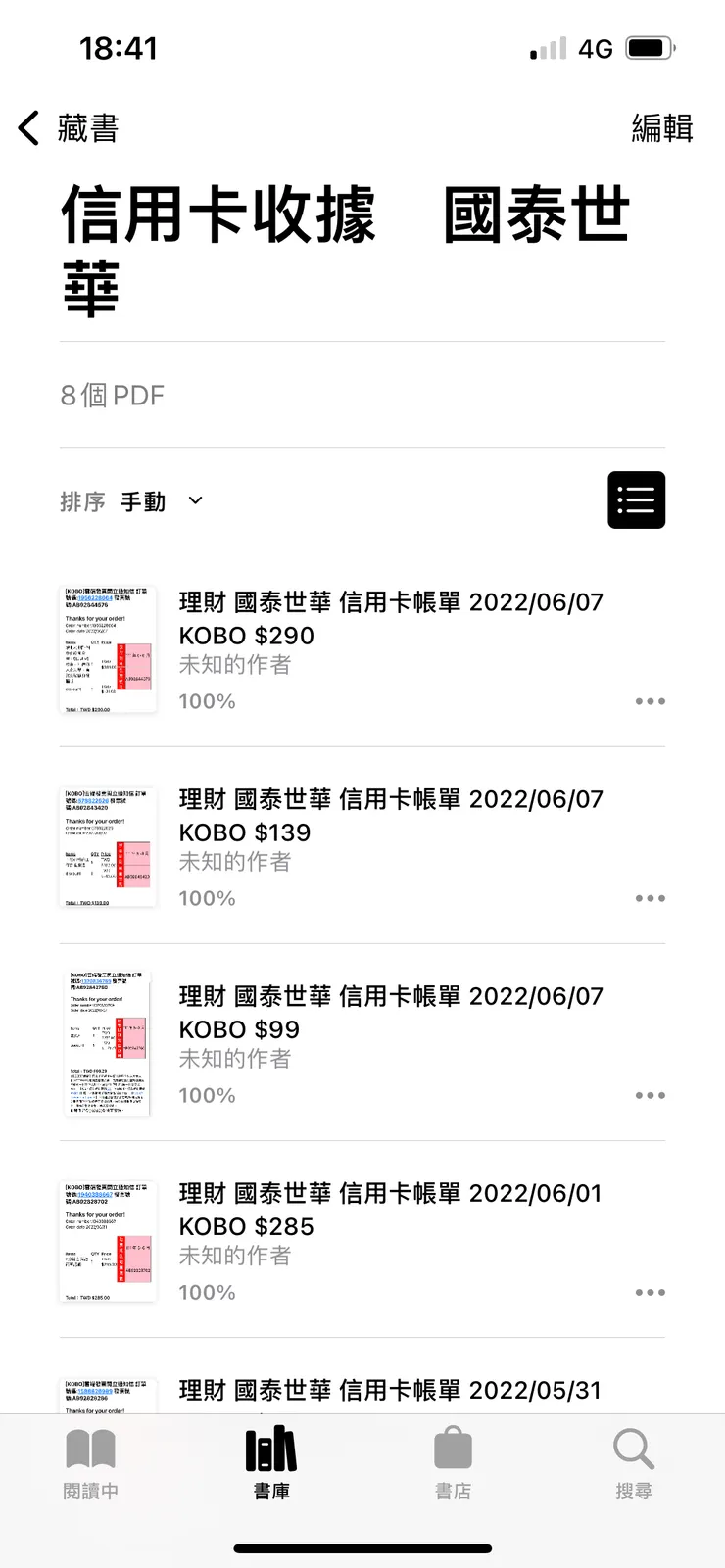Image resolution: width=725 pixels, height=1568 pixels.
Task: Switch to the 搜尋 search tab
Action: pyautogui.click(x=634, y=1464)
